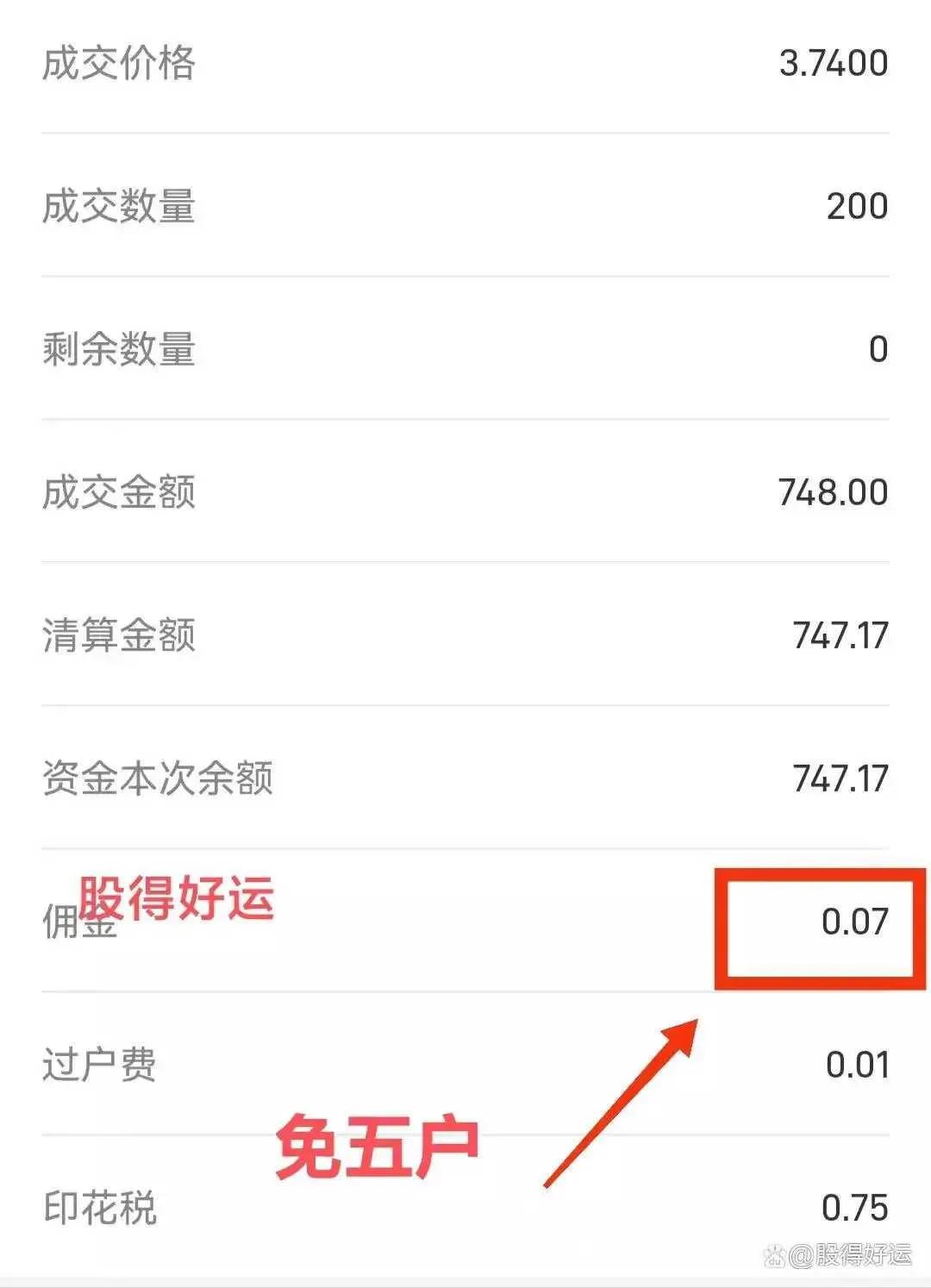Click the 成交价格 row label
Image resolution: width=931 pixels, height=1288 pixels.
click(x=121, y=63)
